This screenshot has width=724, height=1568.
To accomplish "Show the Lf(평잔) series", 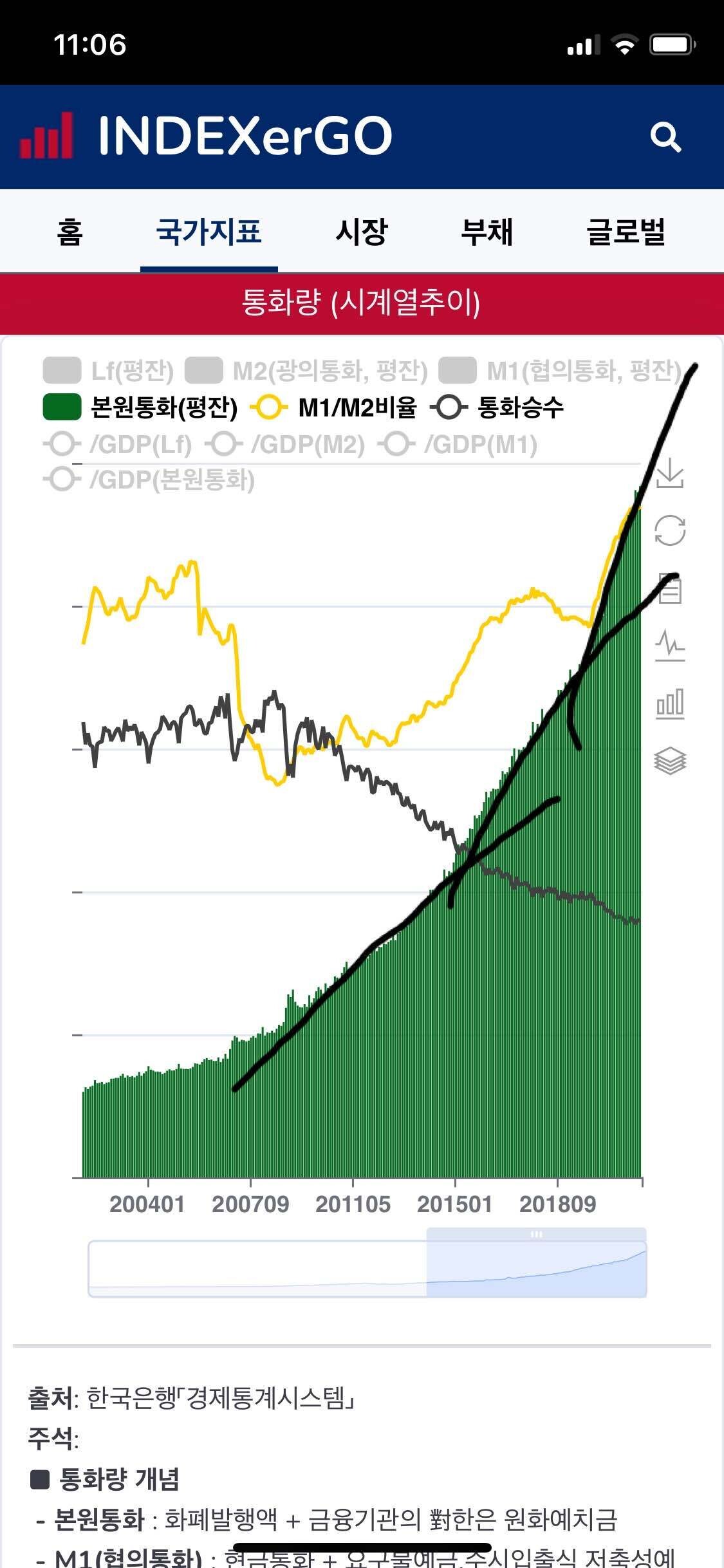I will coord(109,371).
